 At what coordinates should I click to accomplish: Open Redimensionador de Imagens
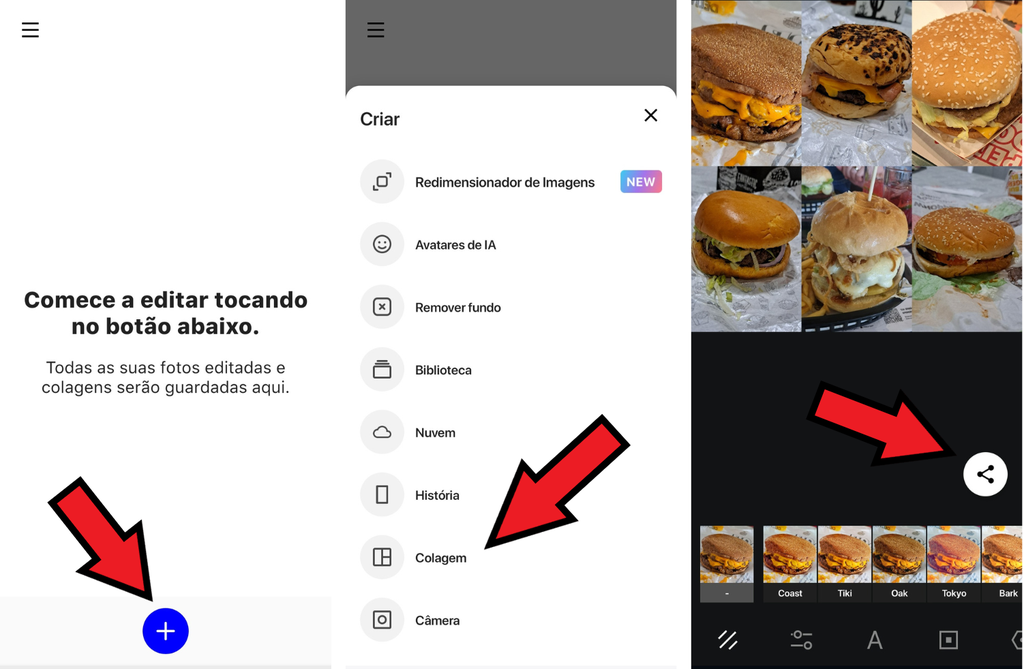pos(504,182)
